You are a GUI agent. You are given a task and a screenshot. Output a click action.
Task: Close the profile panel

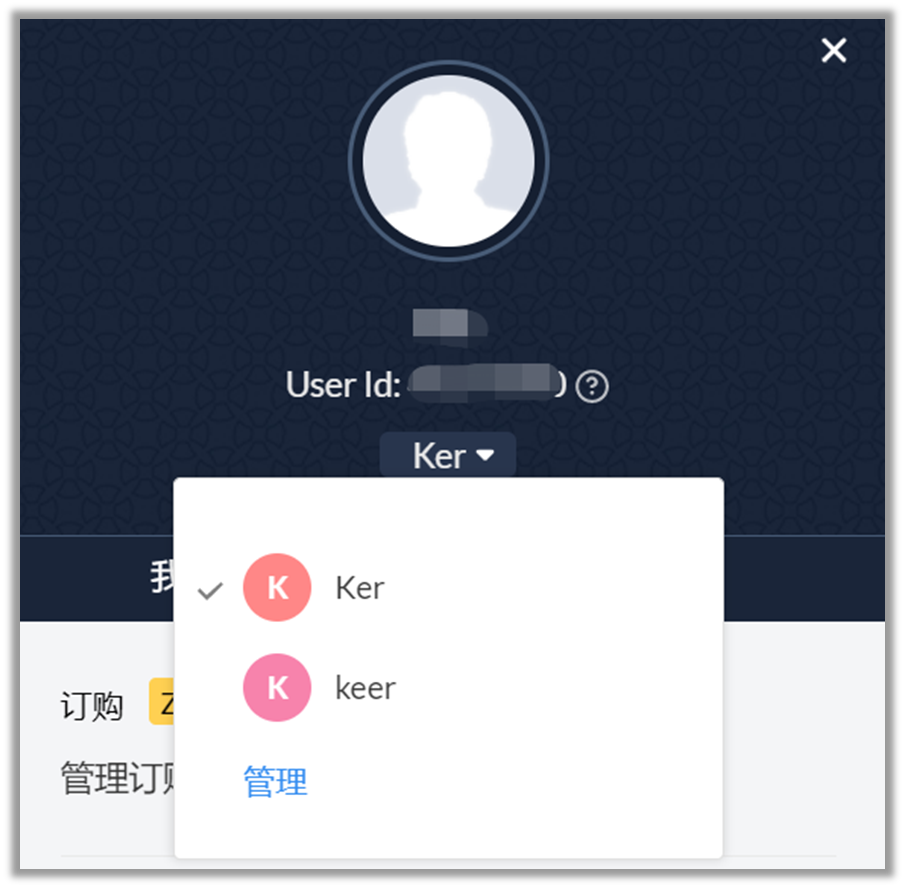click(x=833, y=50)
